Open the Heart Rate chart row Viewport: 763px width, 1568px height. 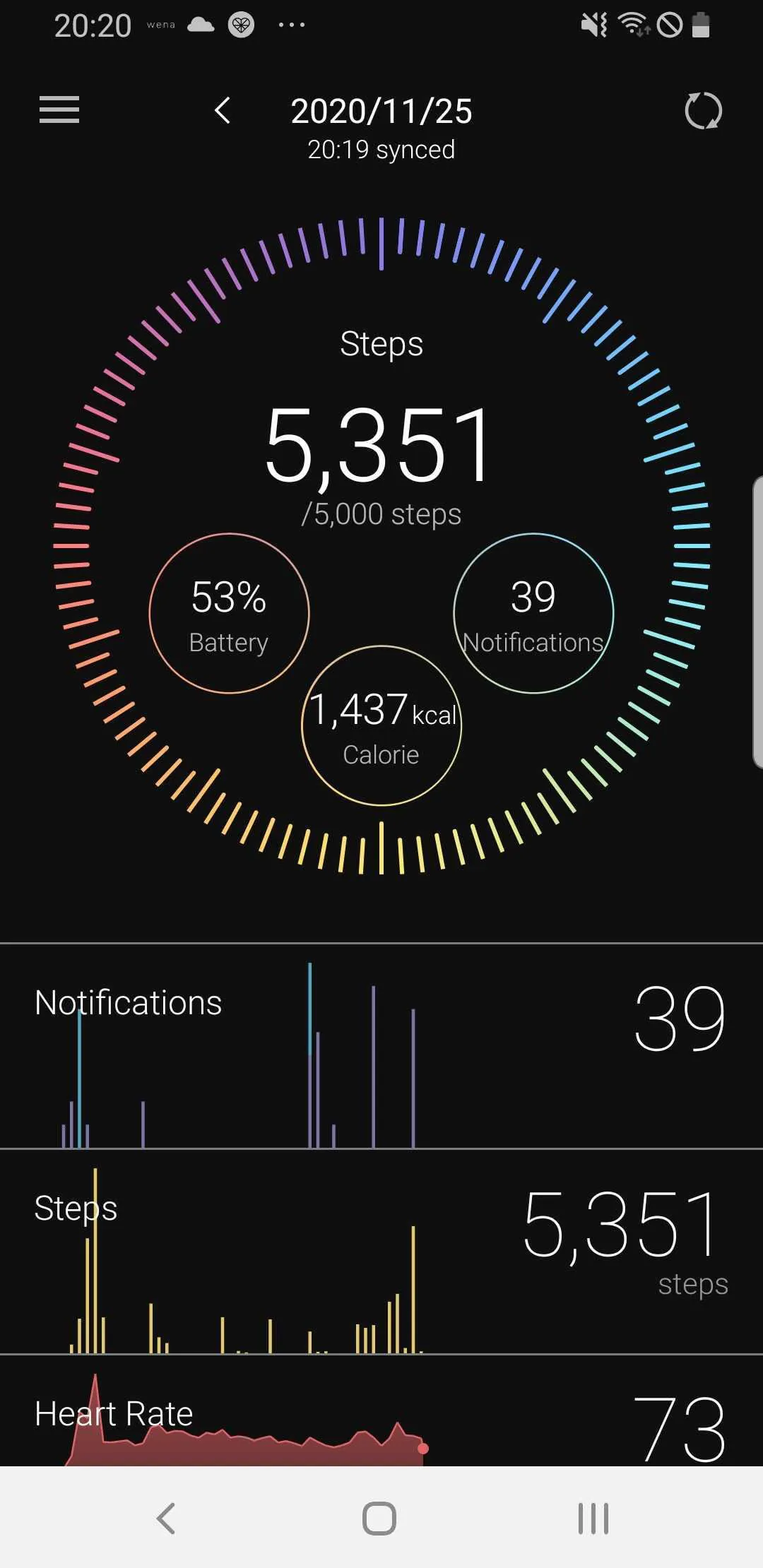point(381,1413)
